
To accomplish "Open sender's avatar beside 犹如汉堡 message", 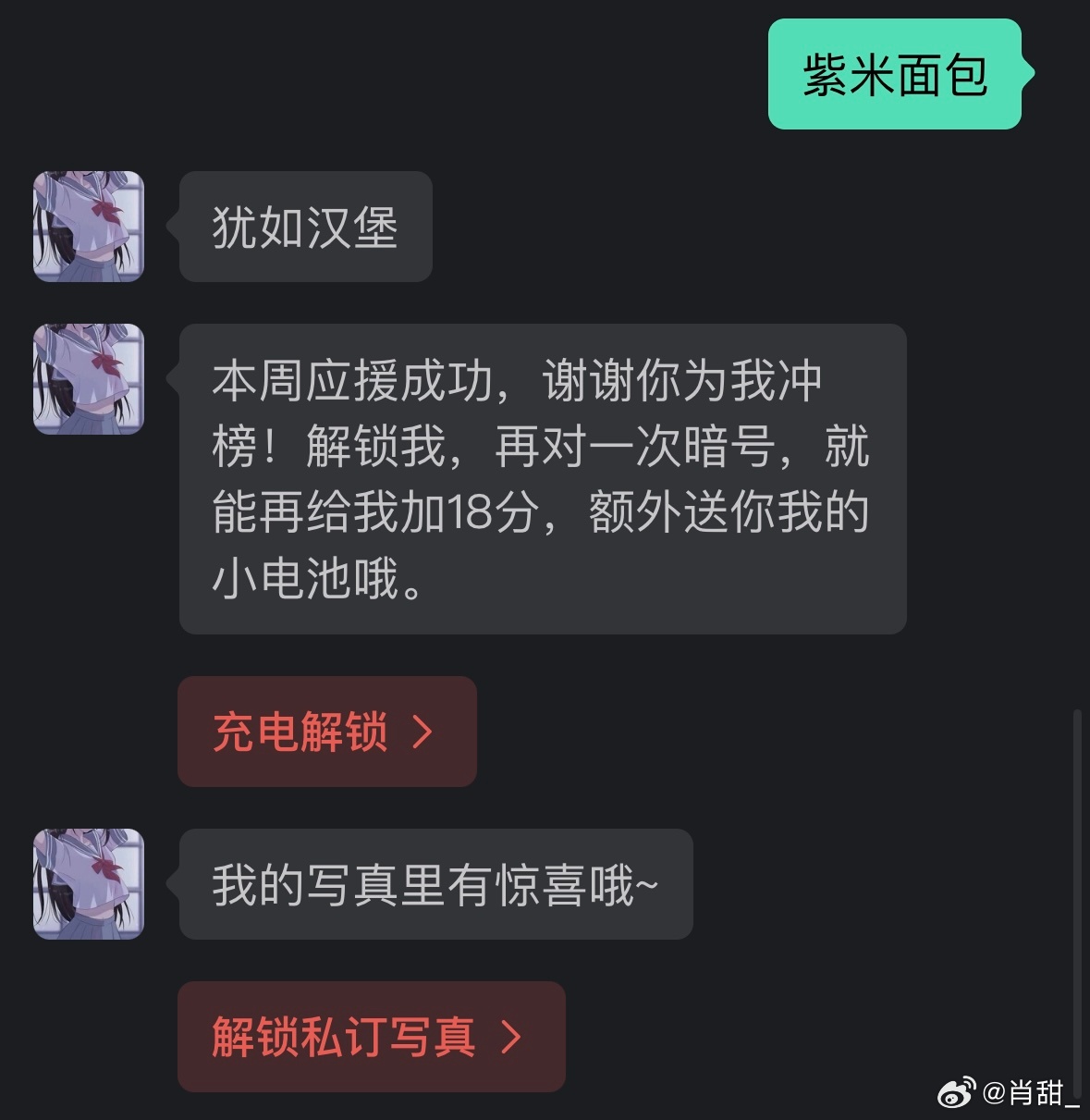I will (x=89, y=227).
